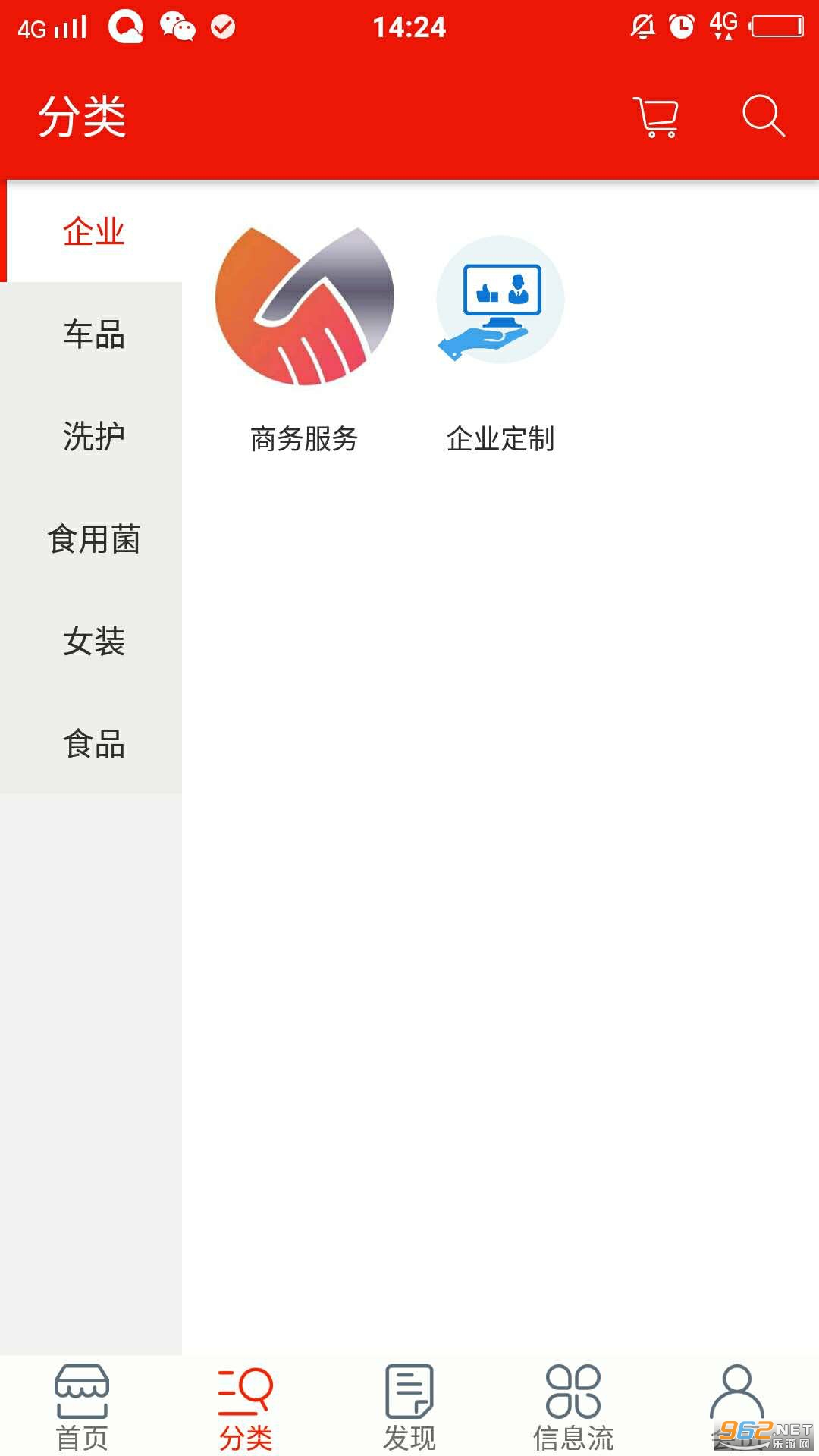The image size is (819, 1456).
Task: Tap the 分类 bottom tab
Action: tap(246, 1407)
